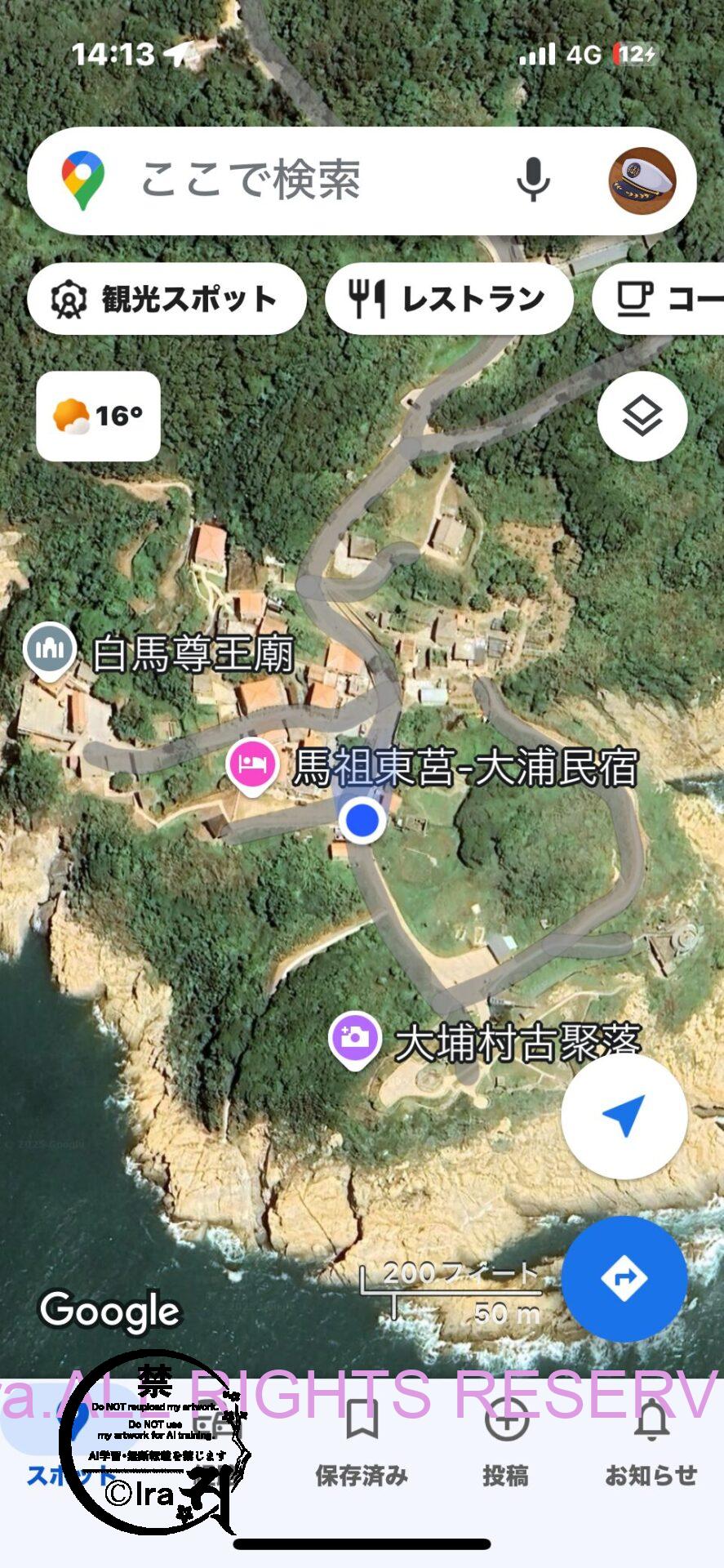Open the お知らせ notifications tab
The width and height of the screenshot is (724, 1568).
click(x=651, y=1442)
